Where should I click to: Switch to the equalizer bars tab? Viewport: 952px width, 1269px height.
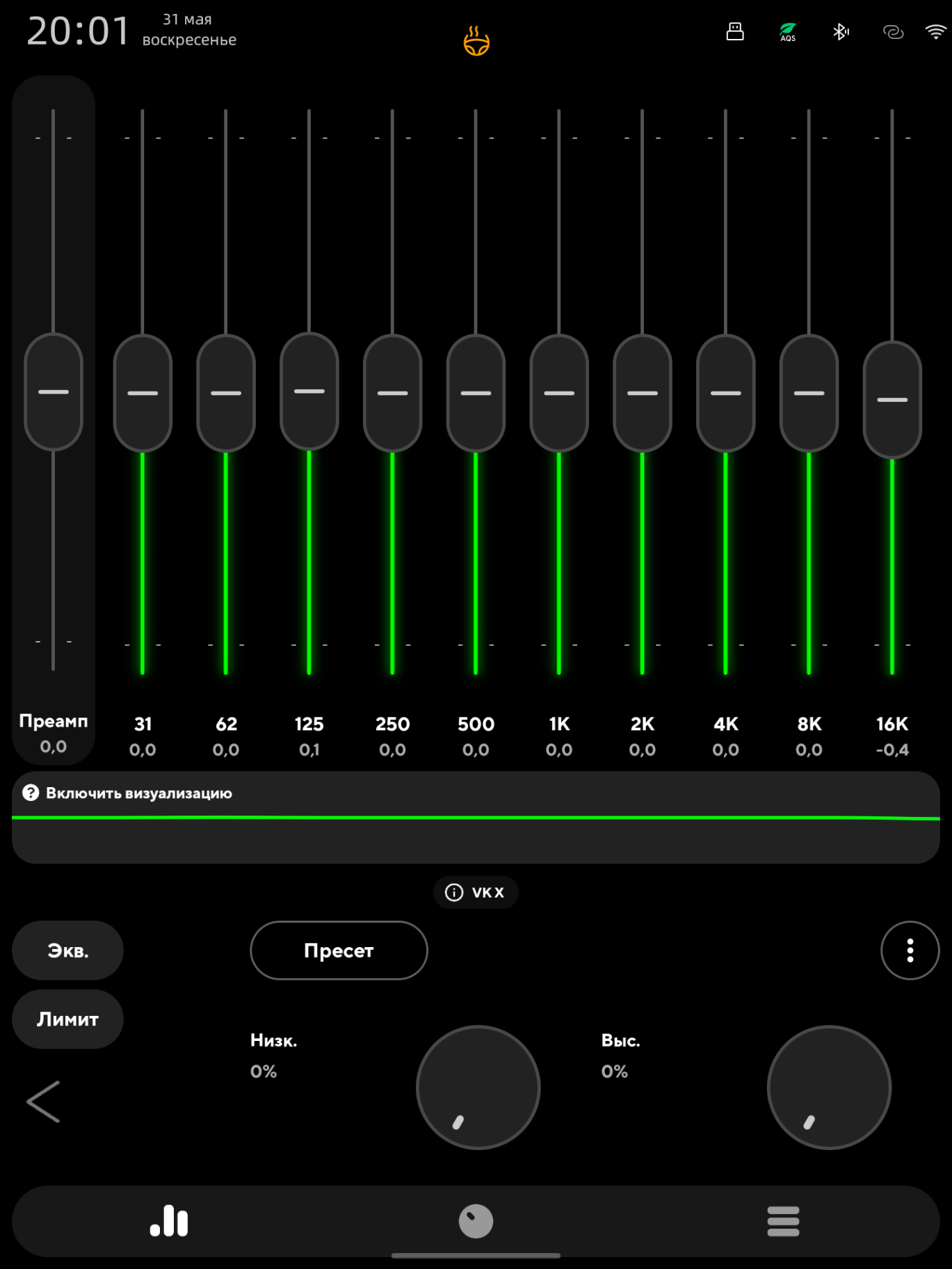[169, 1220]
